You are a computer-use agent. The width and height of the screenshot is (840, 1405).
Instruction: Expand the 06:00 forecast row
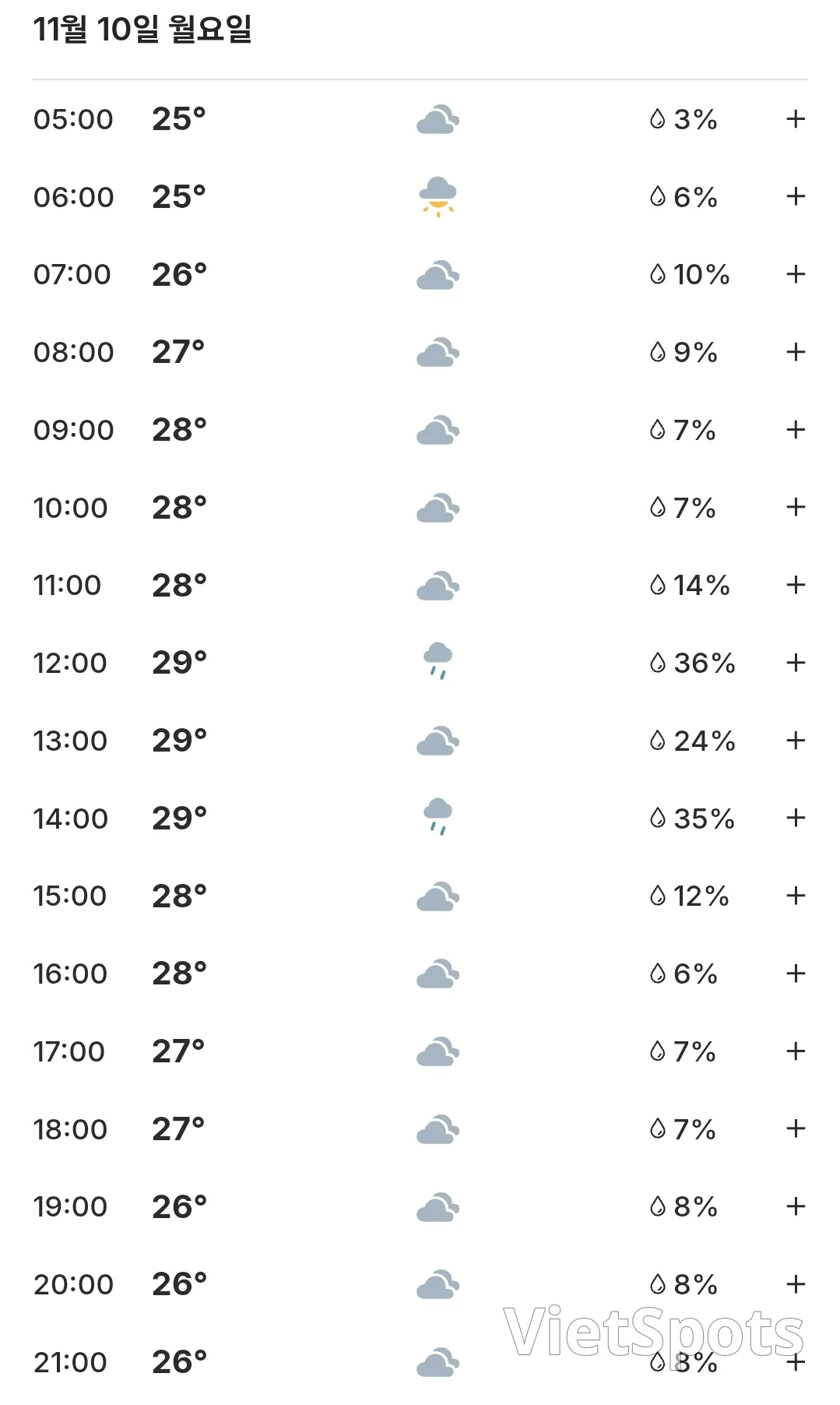[x=795, y=196]
